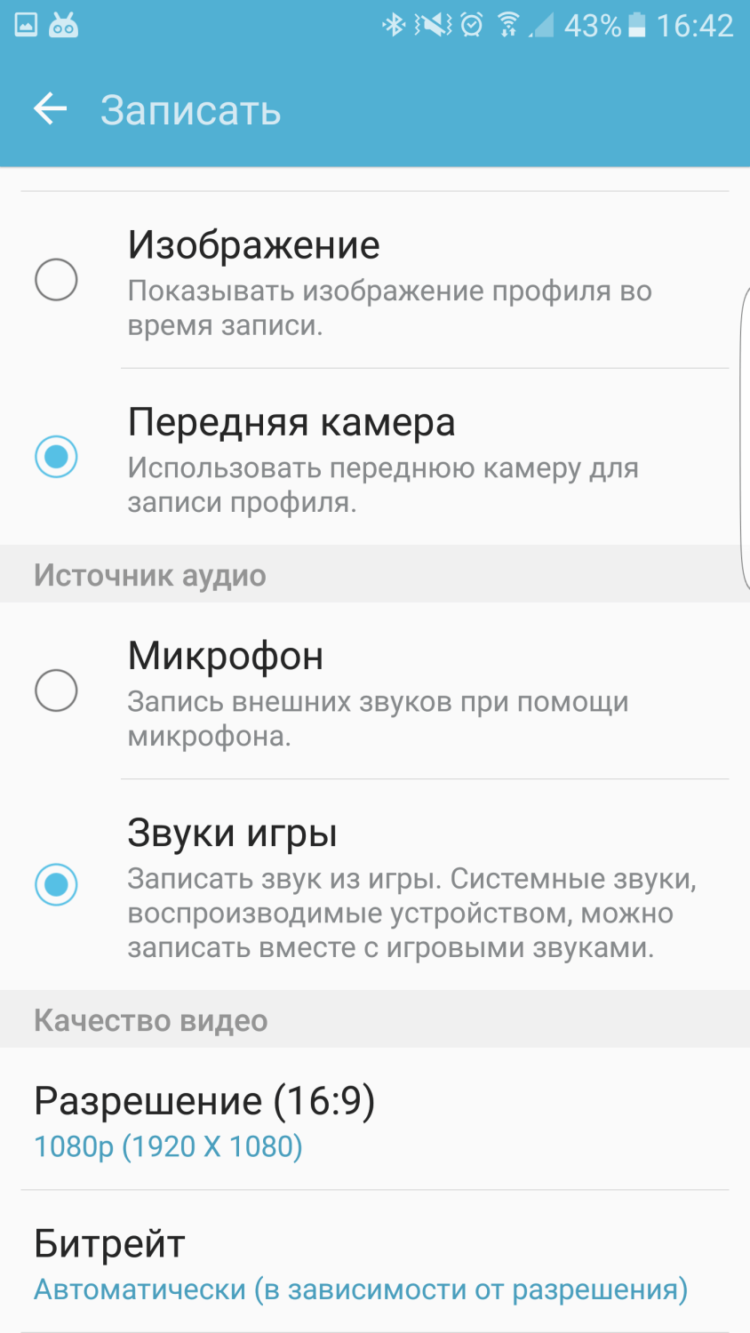The image size is (750, 1333).
Task: Tap the back arrow next to "Записать"
Action: click(50, 109)
